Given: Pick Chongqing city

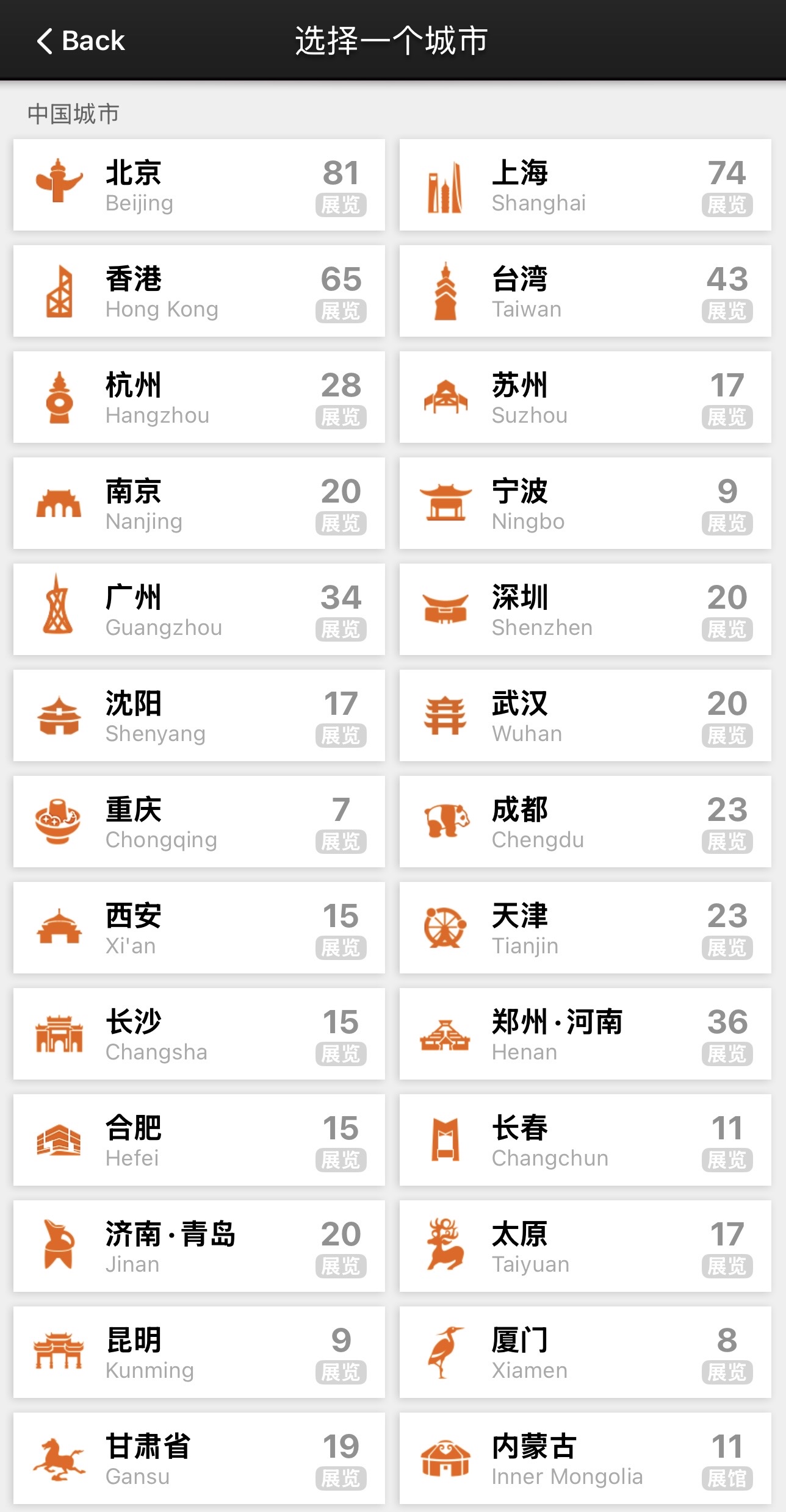Looking at the screenshot, I should tap(199, 822).
